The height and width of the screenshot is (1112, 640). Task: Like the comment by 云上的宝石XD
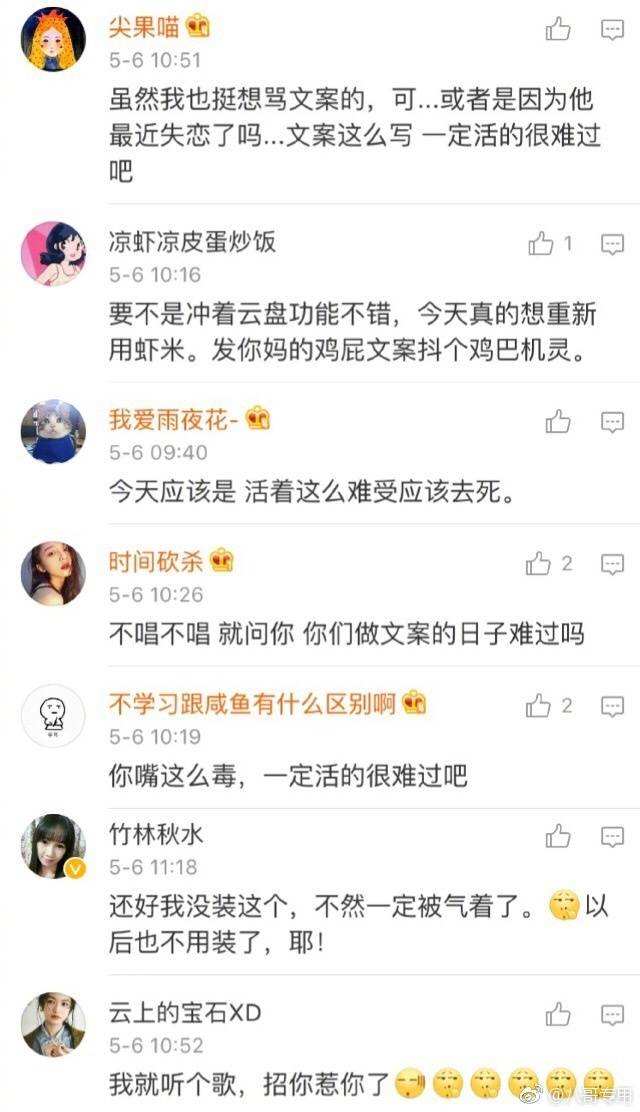click(558, 1016)
